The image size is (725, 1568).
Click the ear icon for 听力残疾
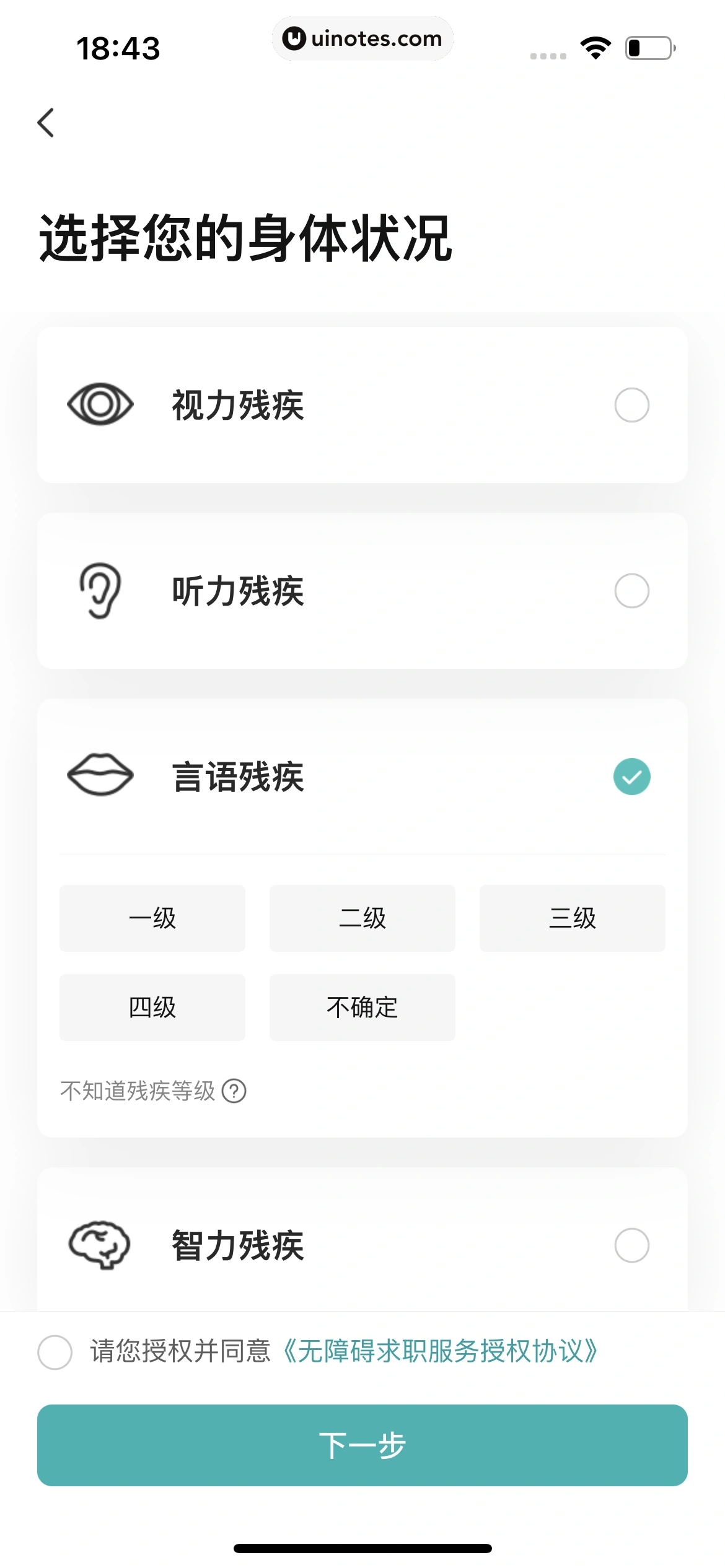[100, 592]
